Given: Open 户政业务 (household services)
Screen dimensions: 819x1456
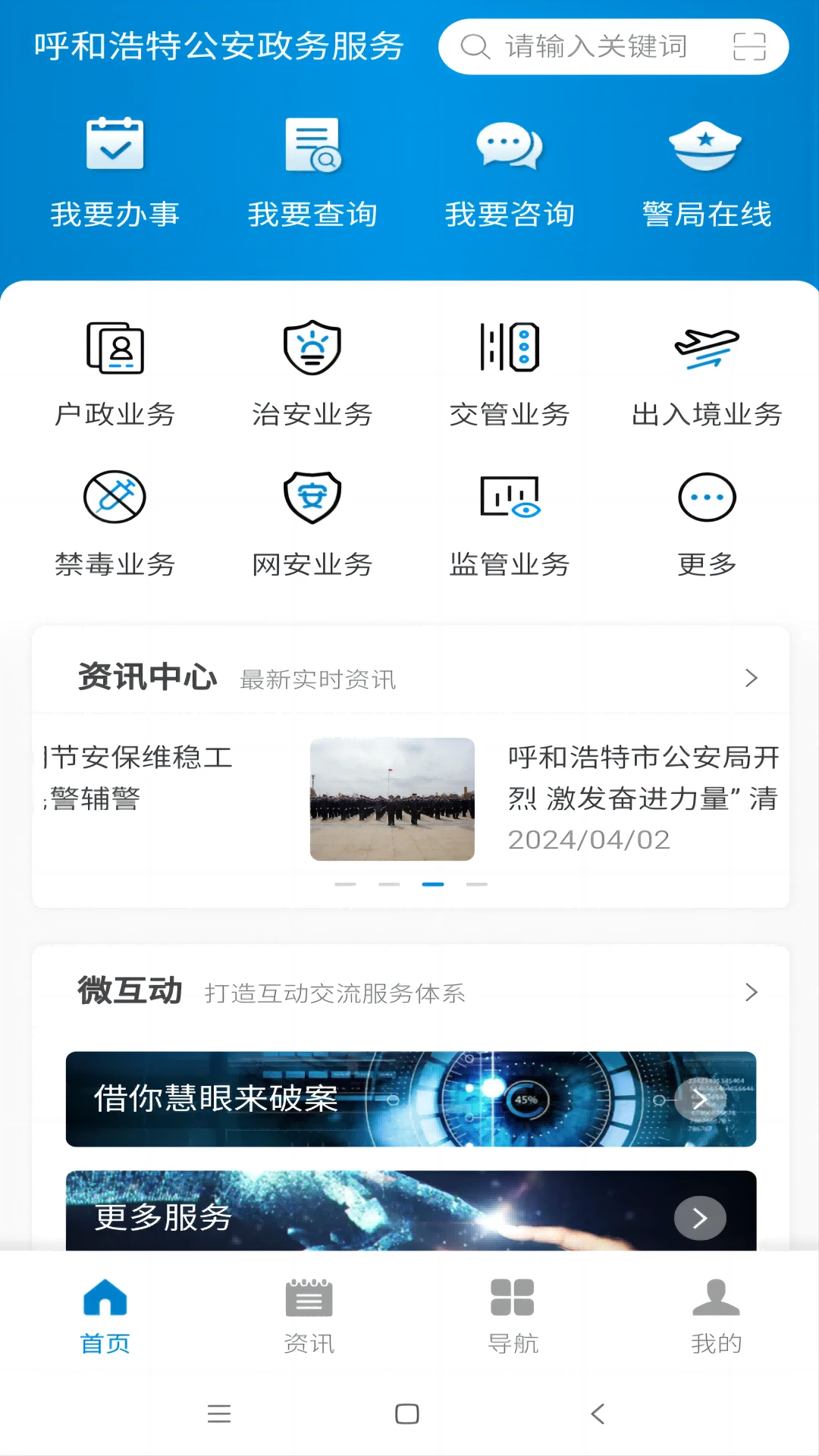Looking at the screenshot, I should (x=115, y=372).
